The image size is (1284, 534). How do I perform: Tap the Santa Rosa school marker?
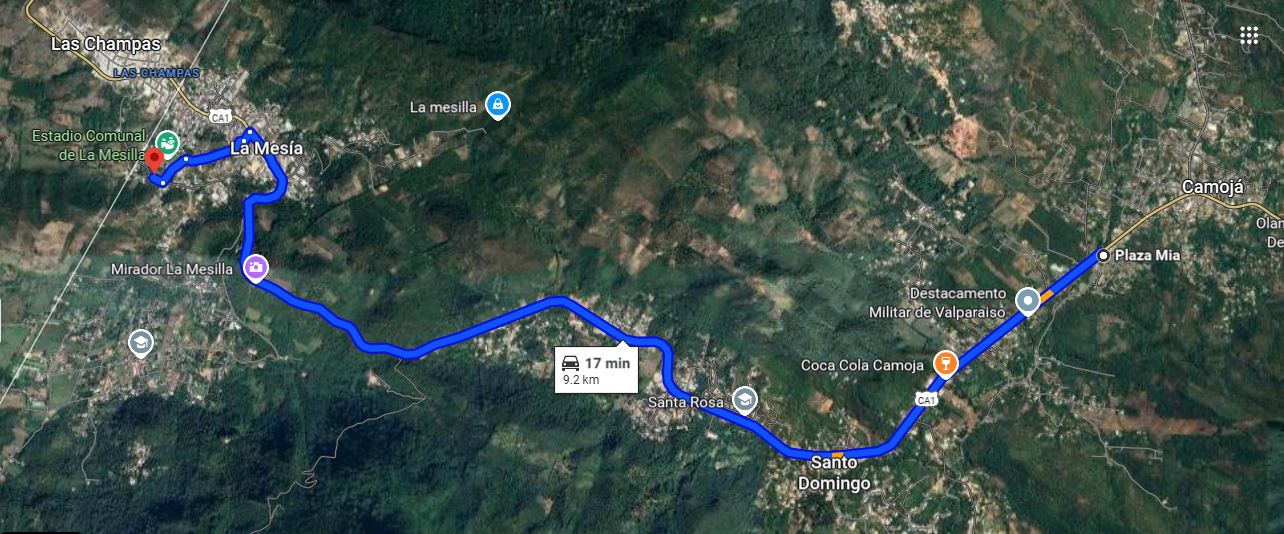(744, 399)
